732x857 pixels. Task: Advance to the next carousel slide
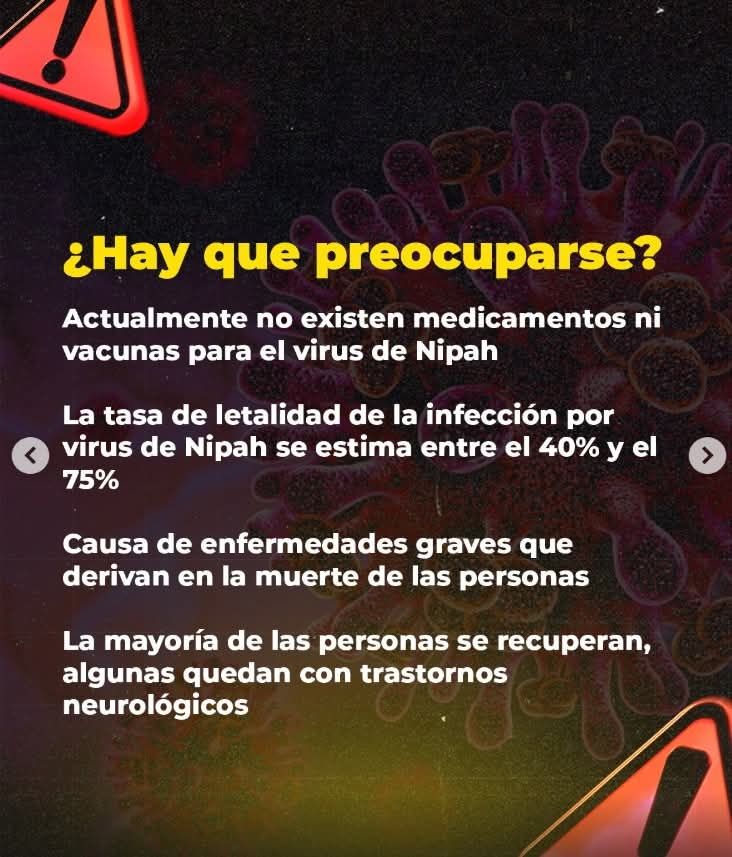pyautogui.click(x=707, y=456)
